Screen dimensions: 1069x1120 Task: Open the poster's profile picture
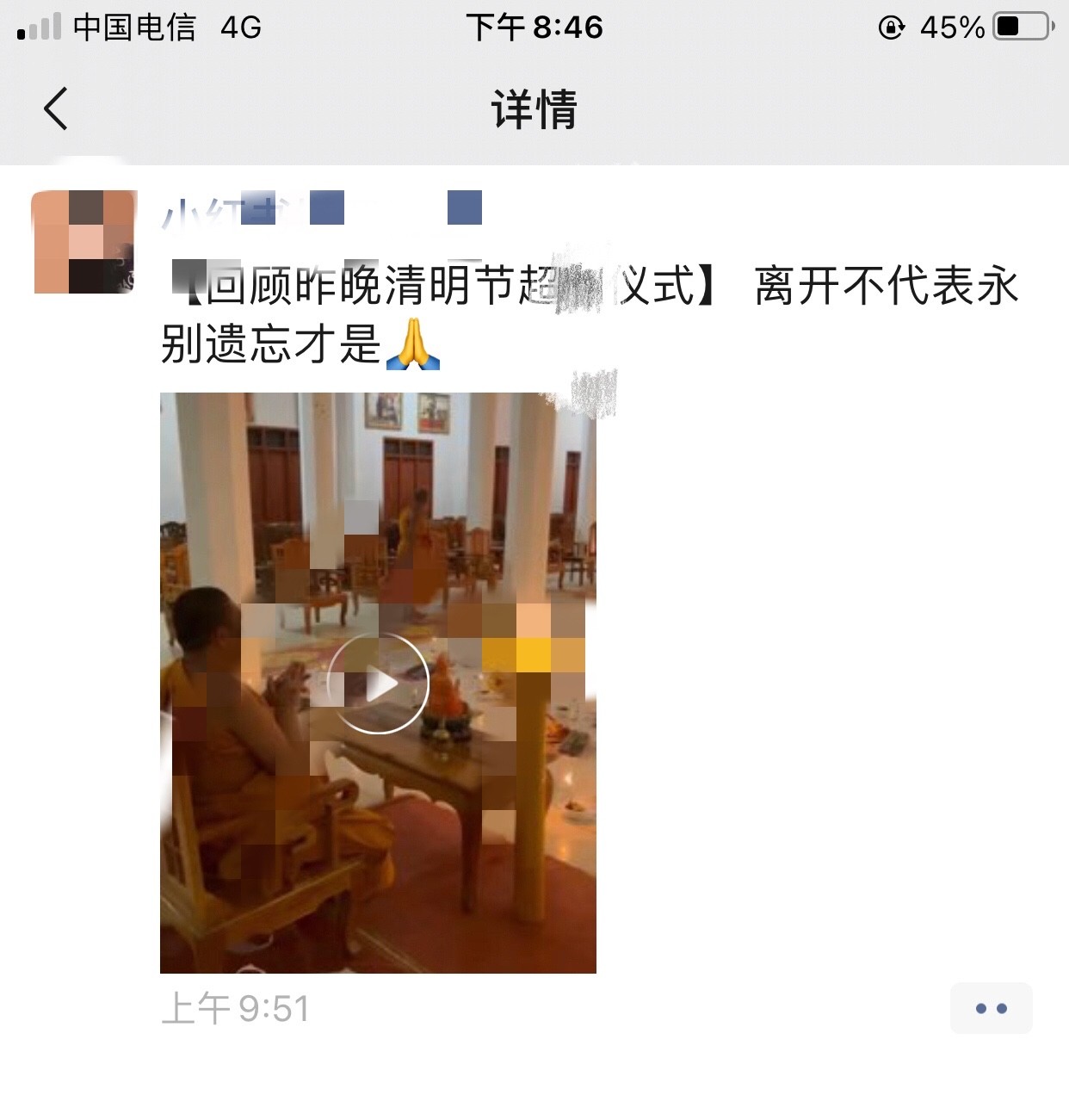[x=84, y=242]
